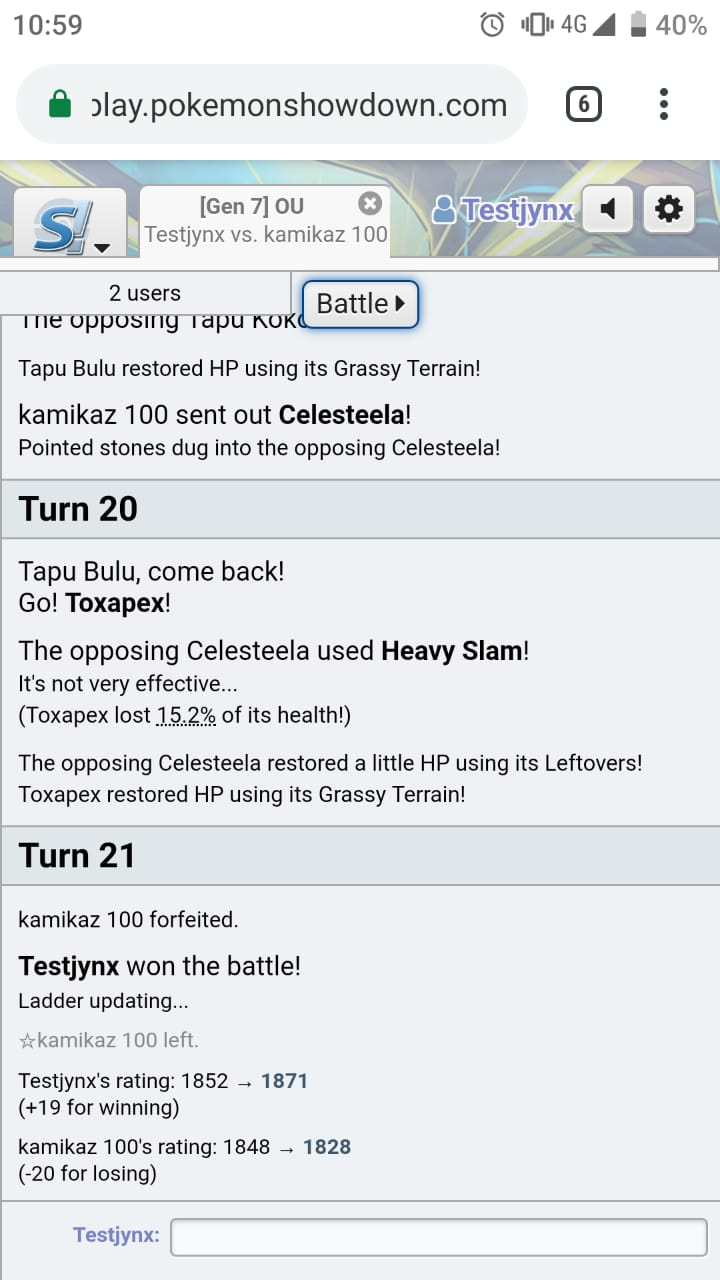
Task: Open the settings gear options
Action: click(668, 209)
